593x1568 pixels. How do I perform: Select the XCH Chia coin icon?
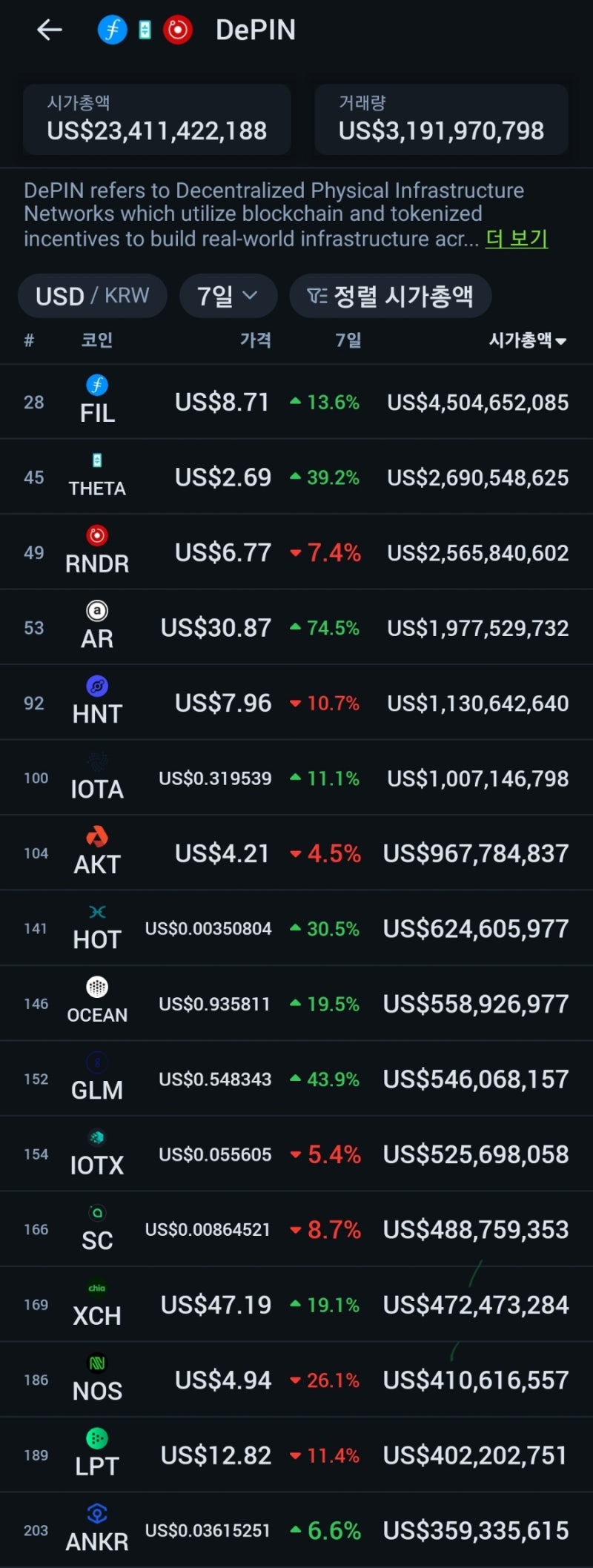(x=97, y=1288)
